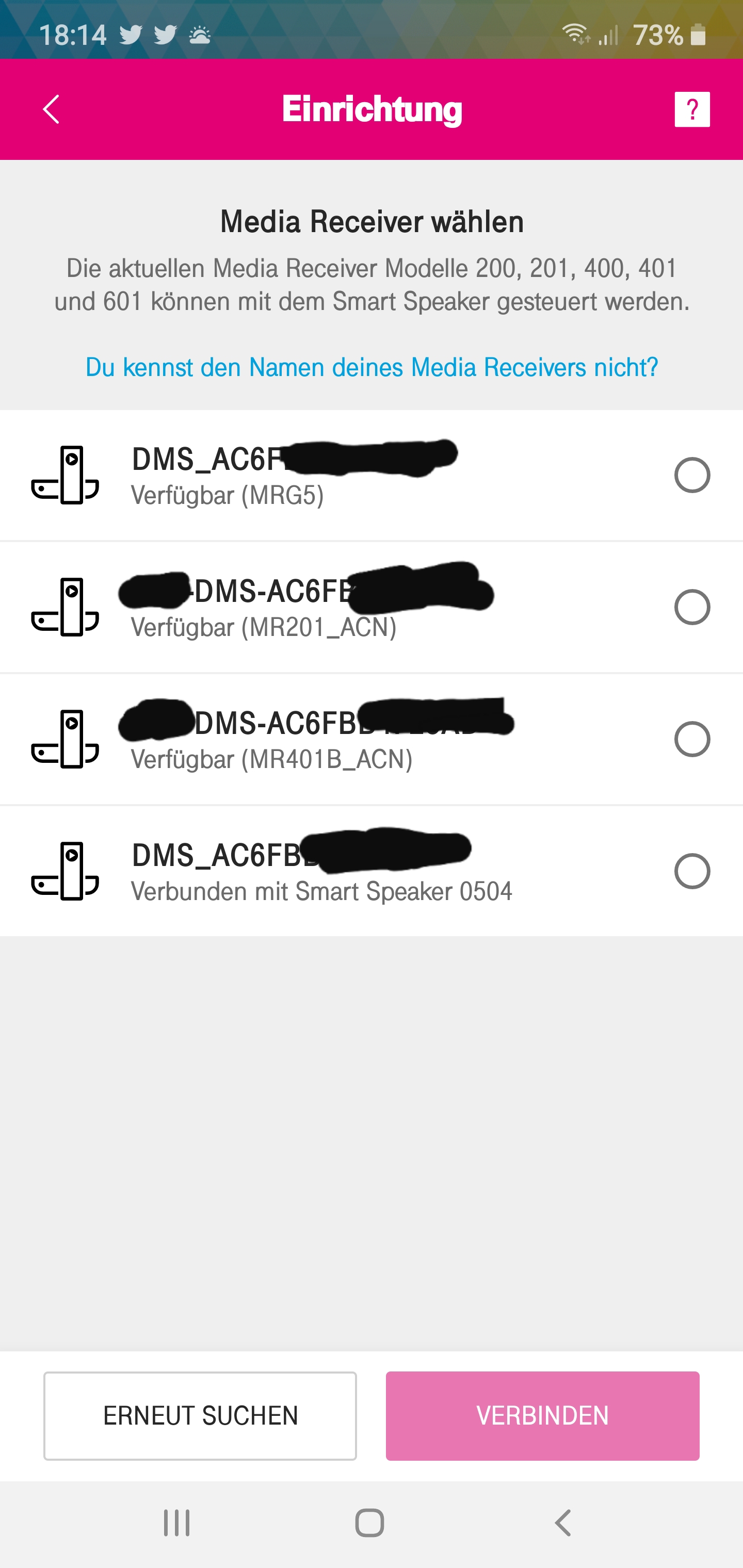The width and height of the screenshot is (743, 1568).
Task: Select the receiver marked Verfügbar (MRG5)
Action: click(x=372, y=476)
